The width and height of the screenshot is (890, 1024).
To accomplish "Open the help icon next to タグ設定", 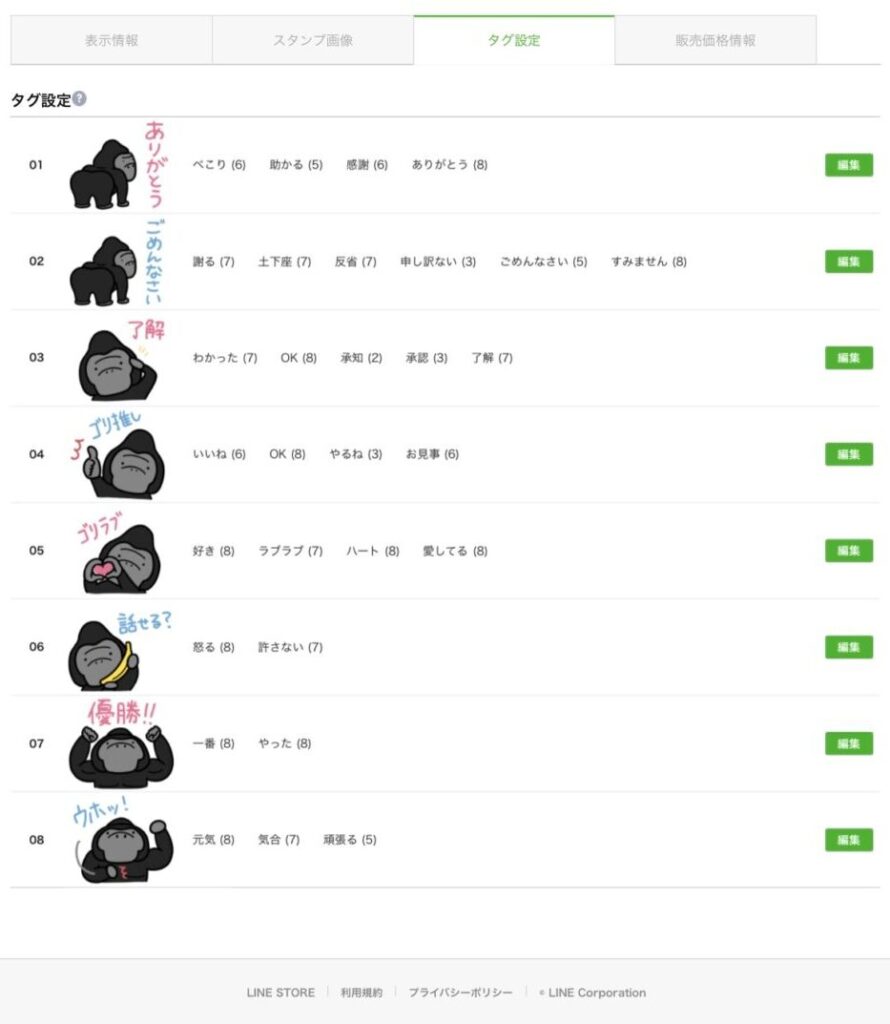I will pyautogui.click(x=80, y=99).
